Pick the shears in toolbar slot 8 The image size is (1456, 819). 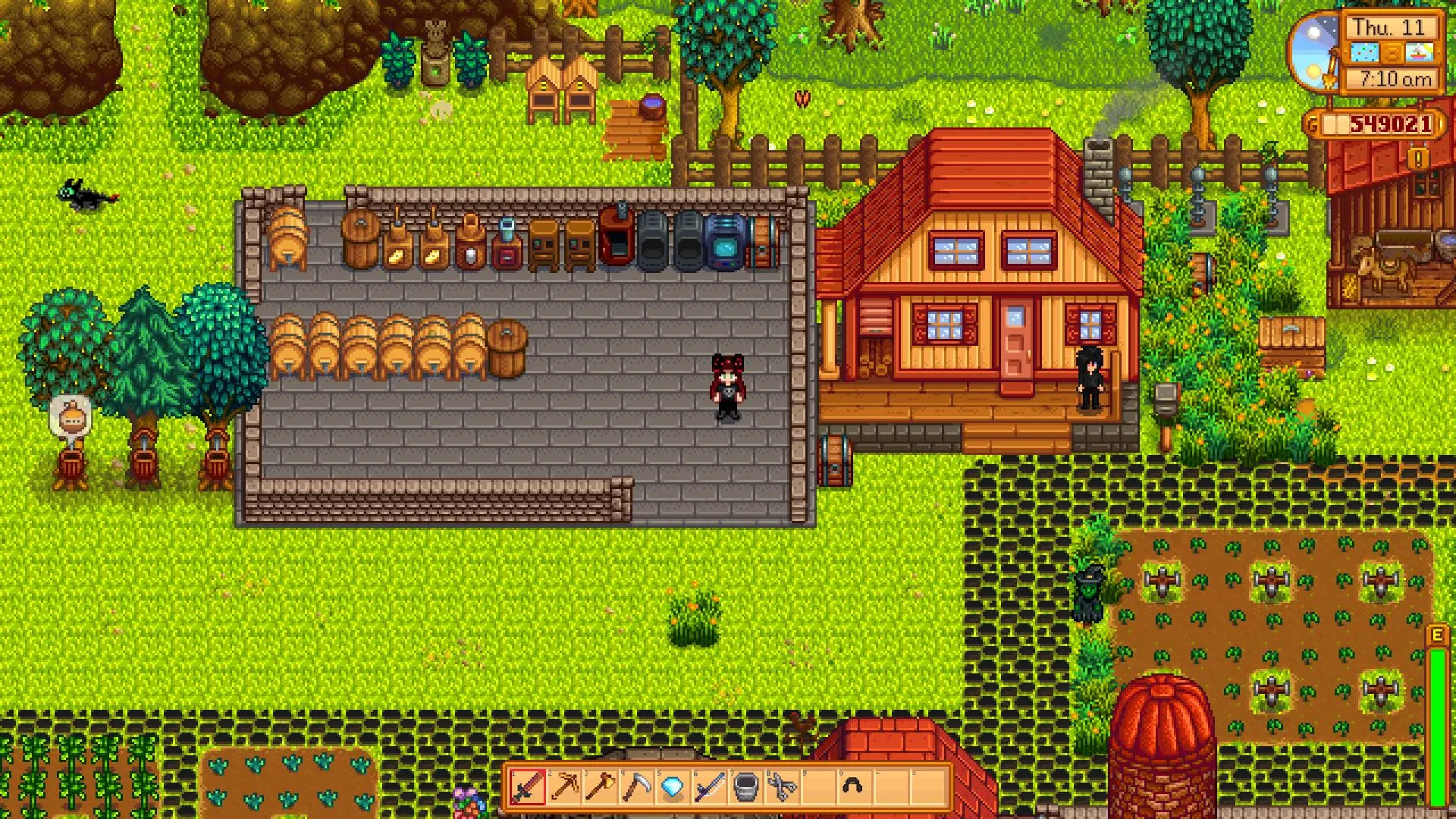click(782, 787)
